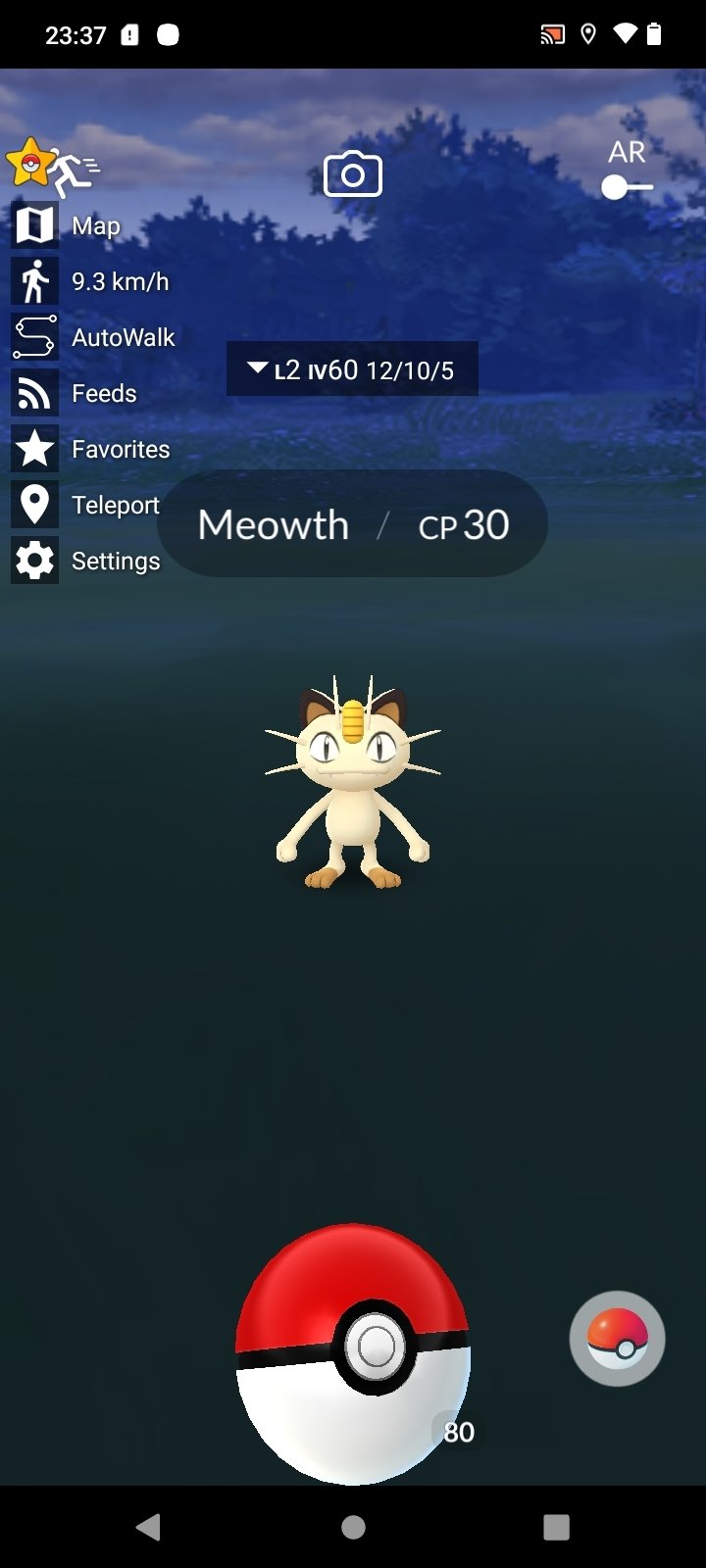706x1568 pixels.
Task: Tap the Meowth in the encounter
Action: [x=353, y=784]
